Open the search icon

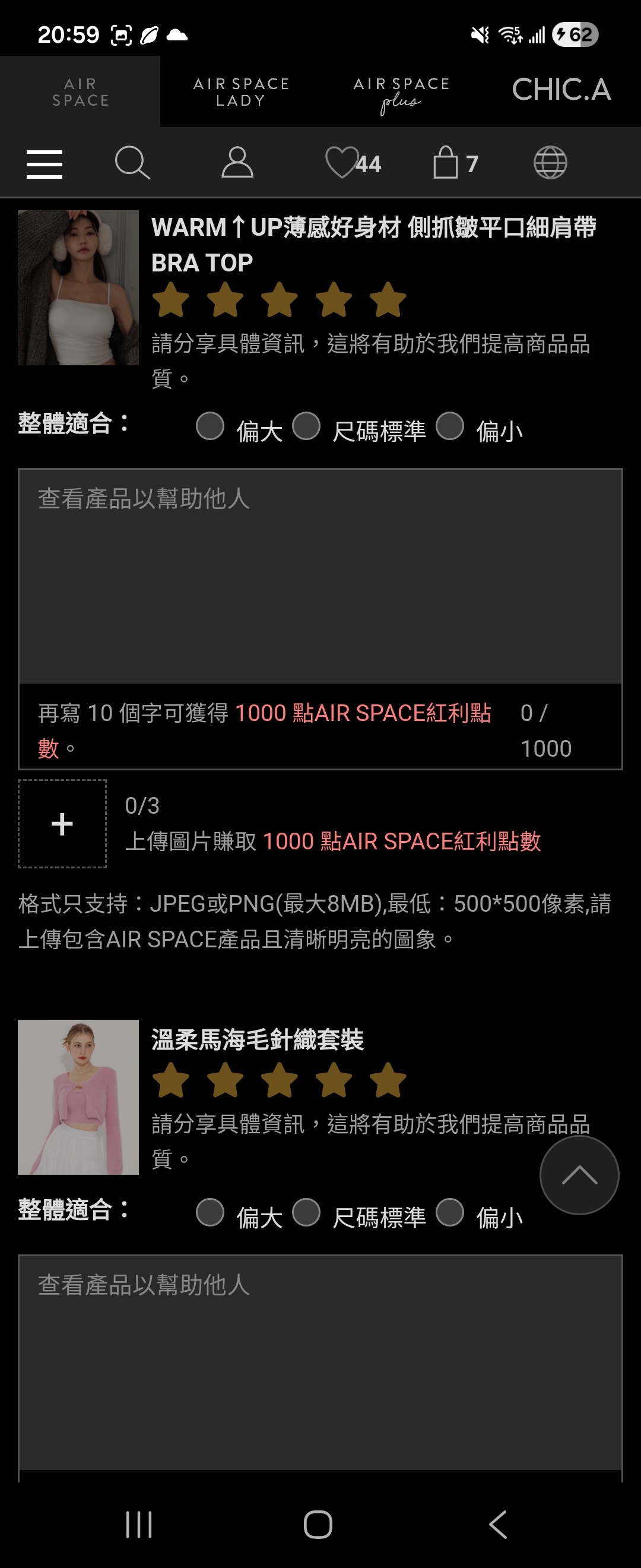click(x=132, y=163)
